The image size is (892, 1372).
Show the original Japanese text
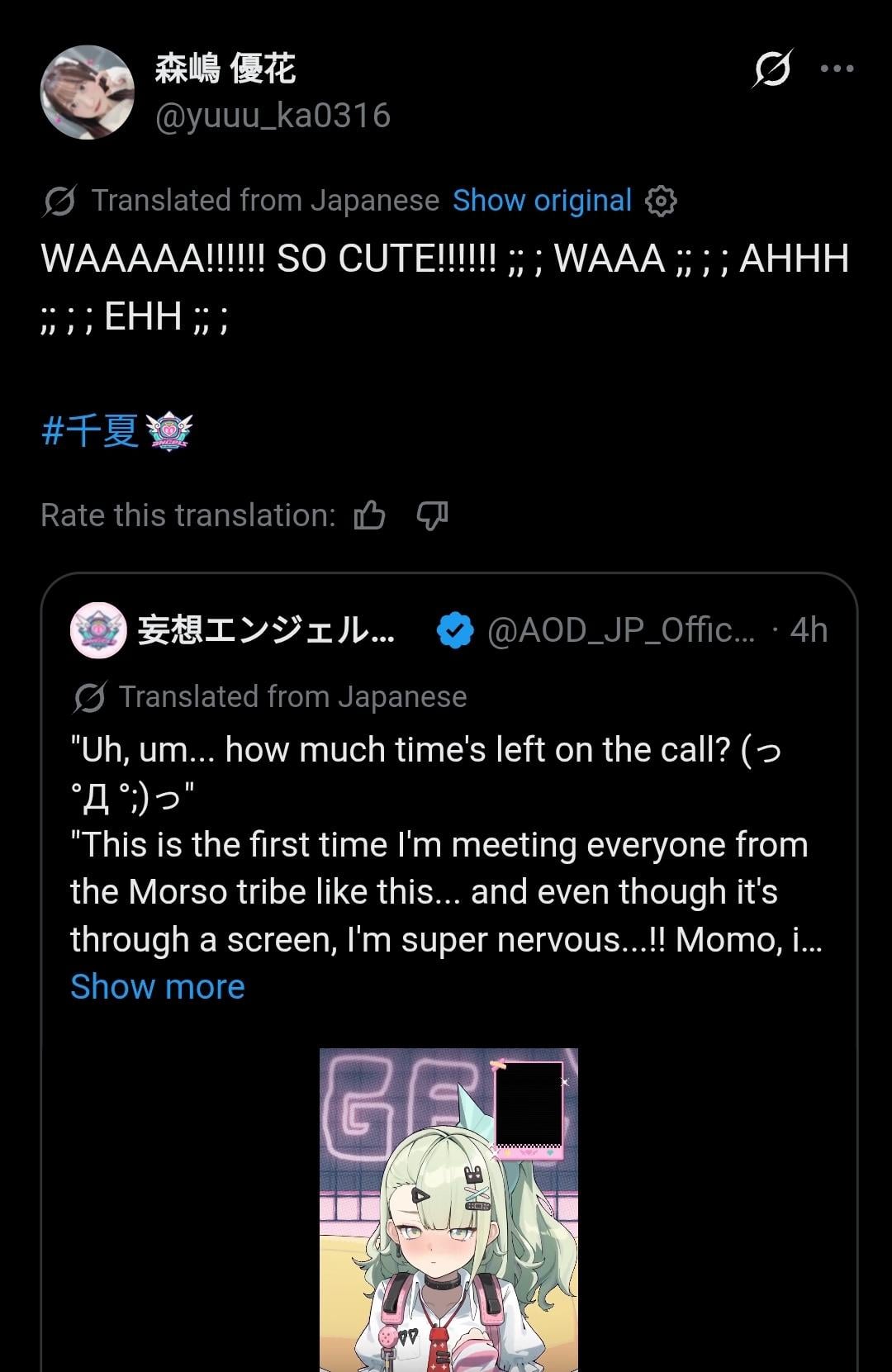click(x=542, y=201)
